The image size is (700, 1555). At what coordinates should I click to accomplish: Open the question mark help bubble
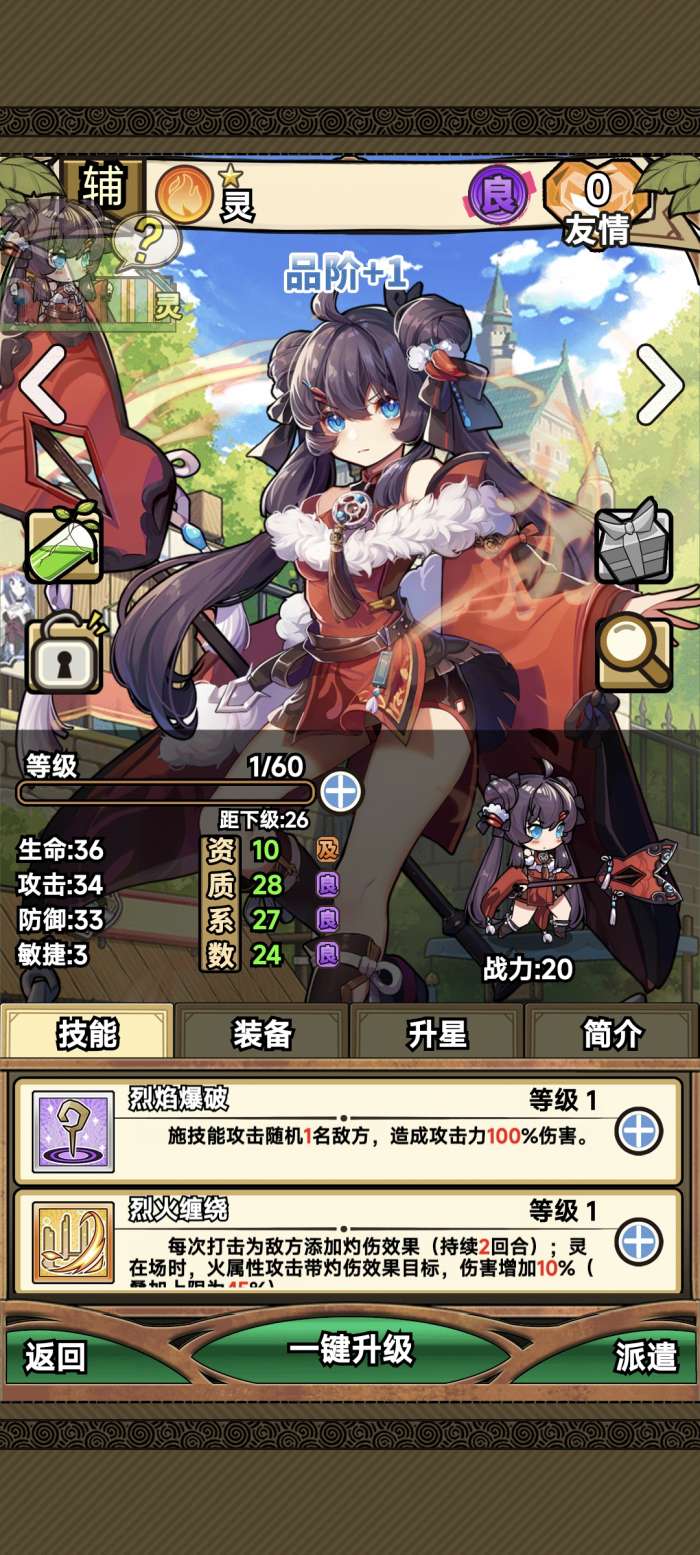coord(146,239)
